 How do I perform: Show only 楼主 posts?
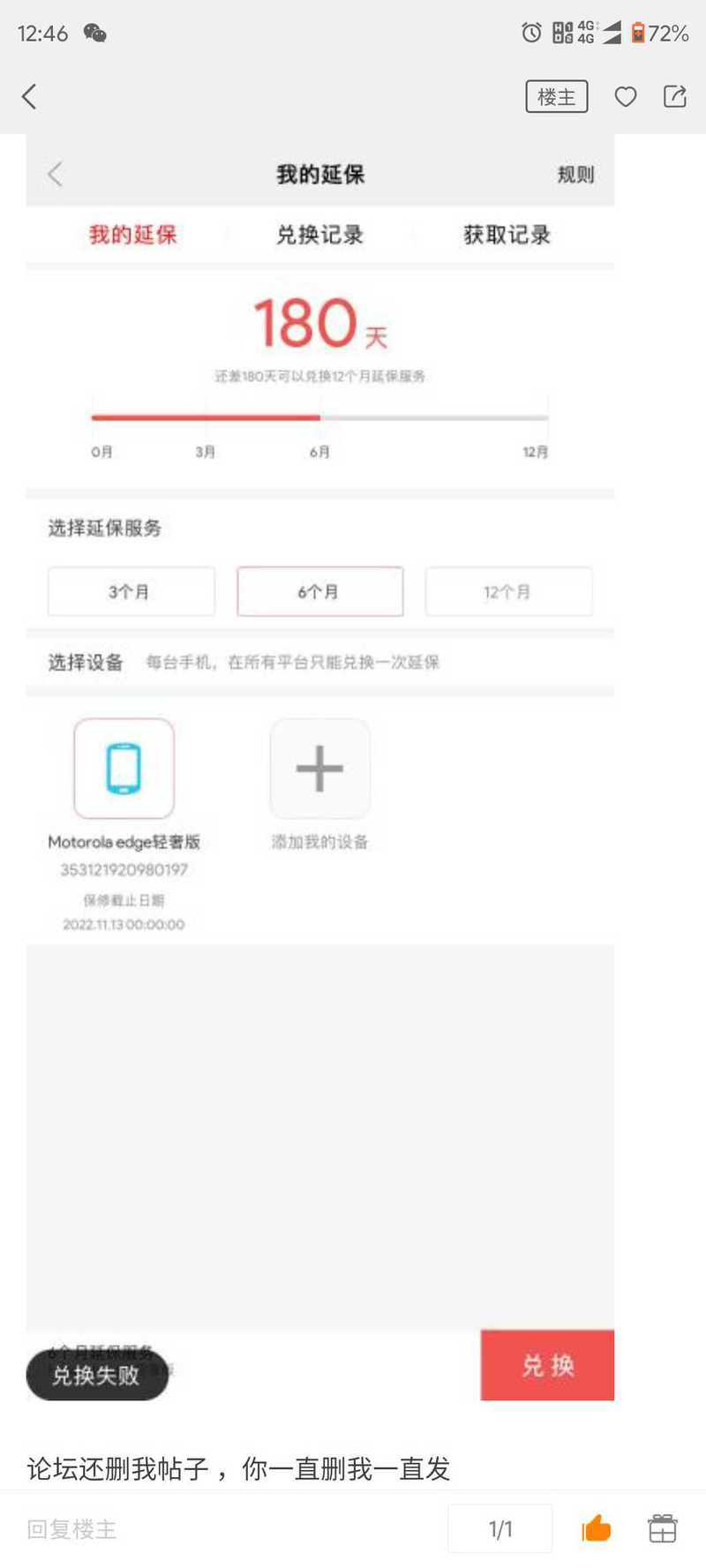pos(556,96)
